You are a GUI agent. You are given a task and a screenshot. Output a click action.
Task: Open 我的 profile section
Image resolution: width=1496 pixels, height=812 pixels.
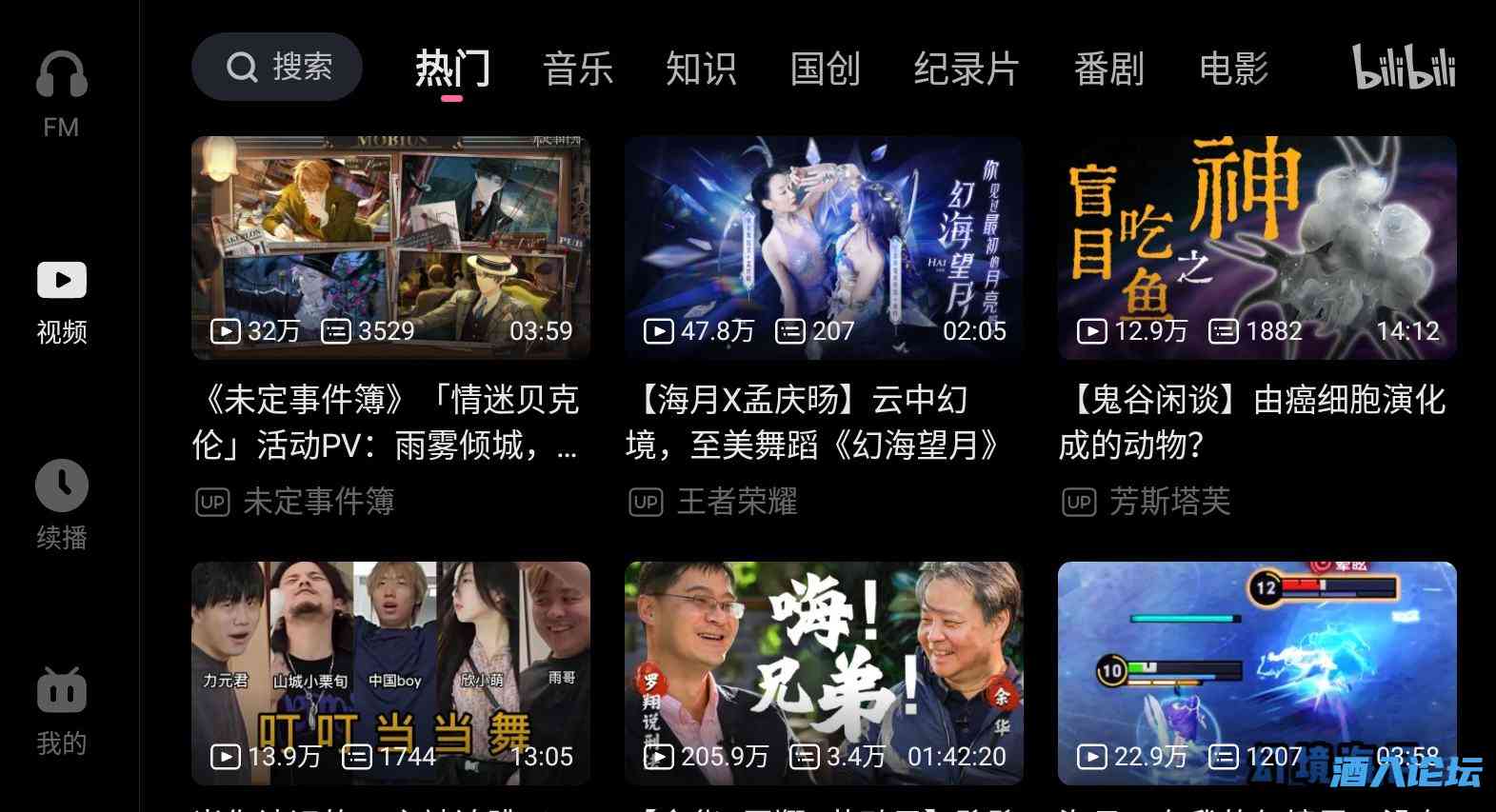point(62,710)
